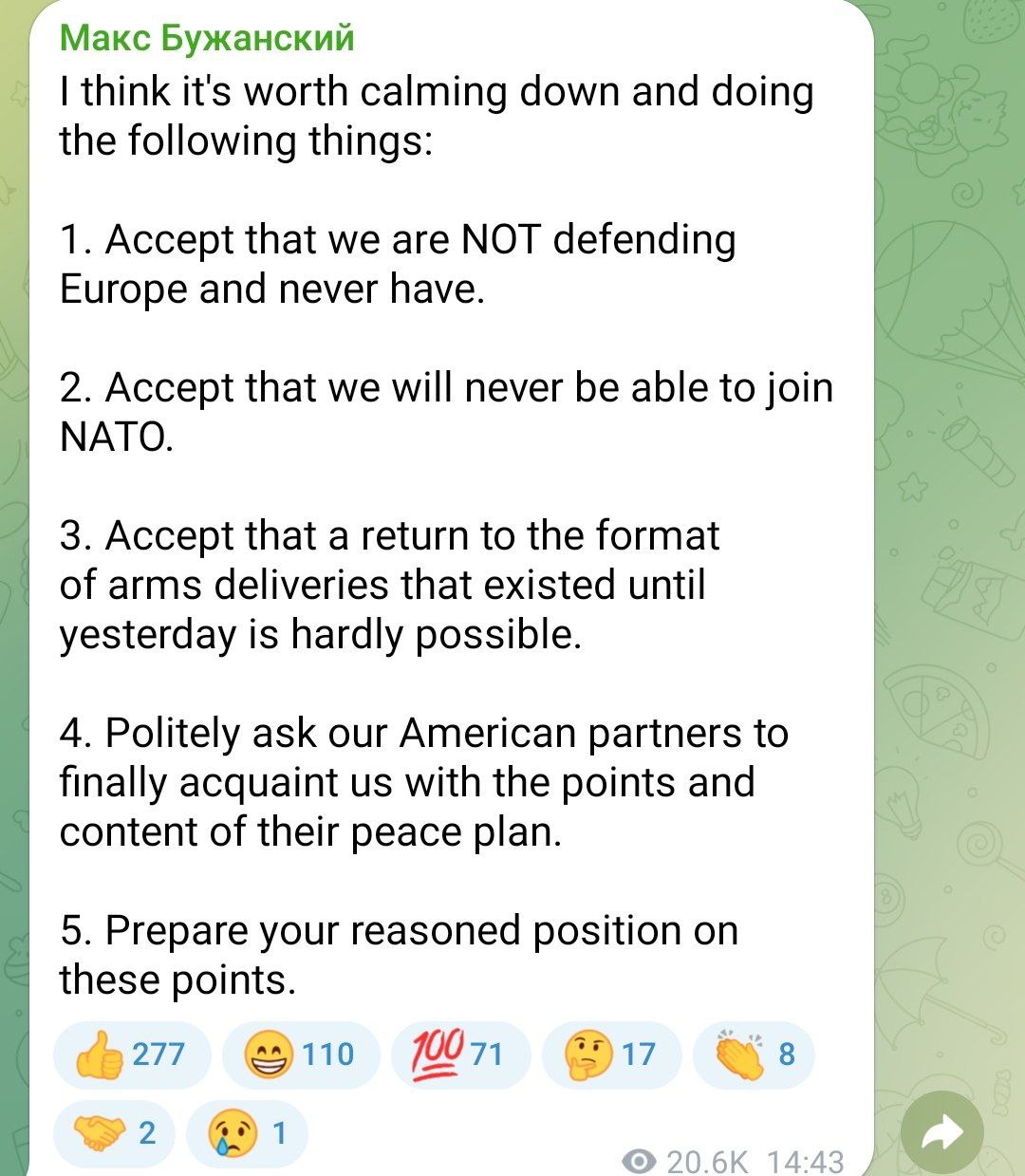Viewport: 1025px width, 1176px height.
Task: Tap the grinning face reaction chip
Action: point(300,1055)
